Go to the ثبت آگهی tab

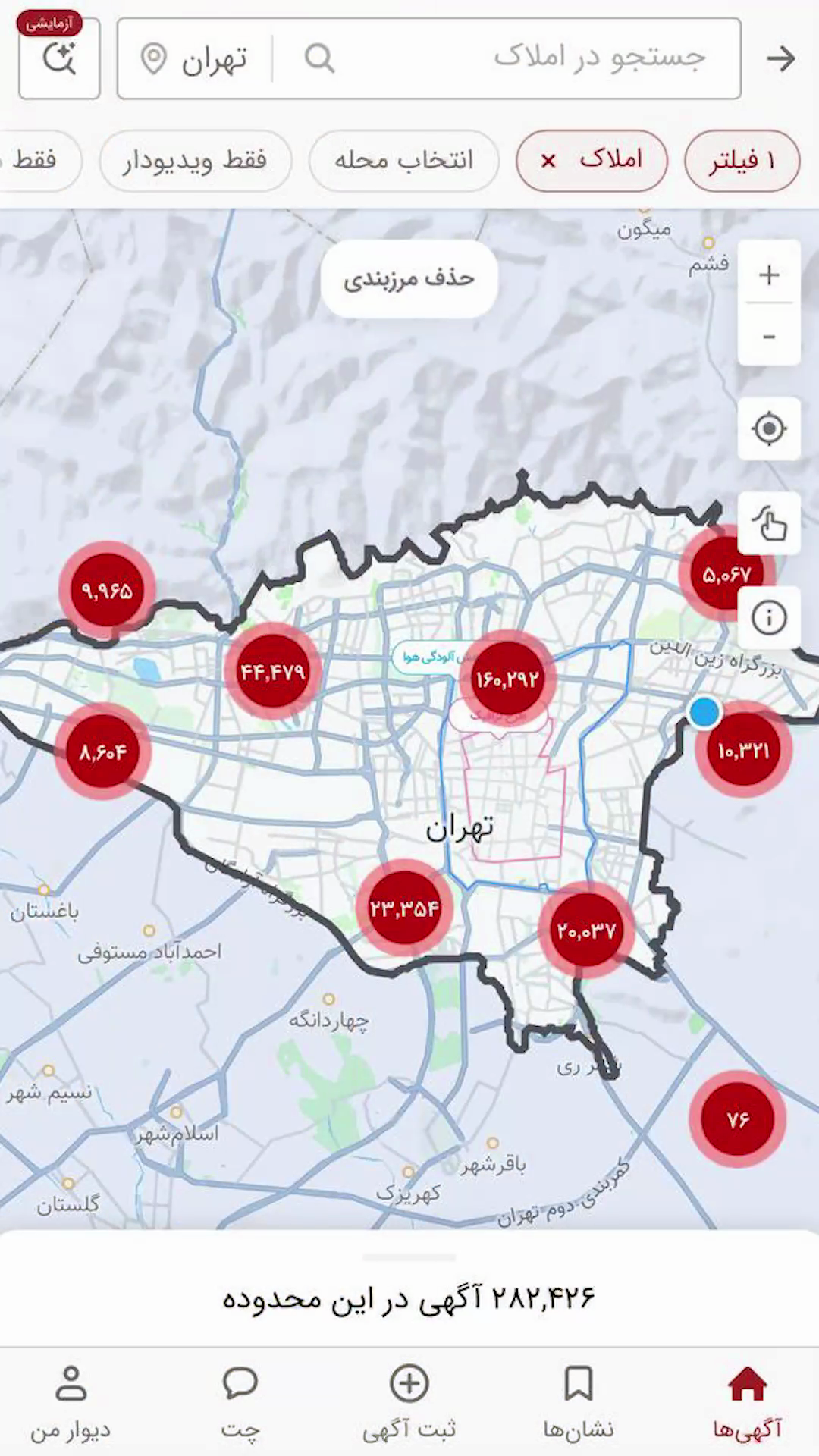409,1403
